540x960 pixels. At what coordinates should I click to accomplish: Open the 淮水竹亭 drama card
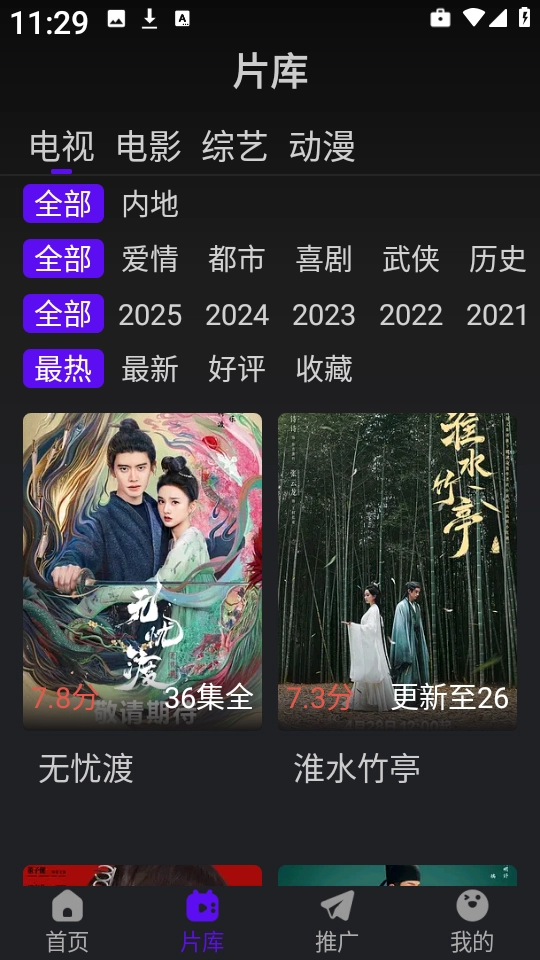[397, 600]
